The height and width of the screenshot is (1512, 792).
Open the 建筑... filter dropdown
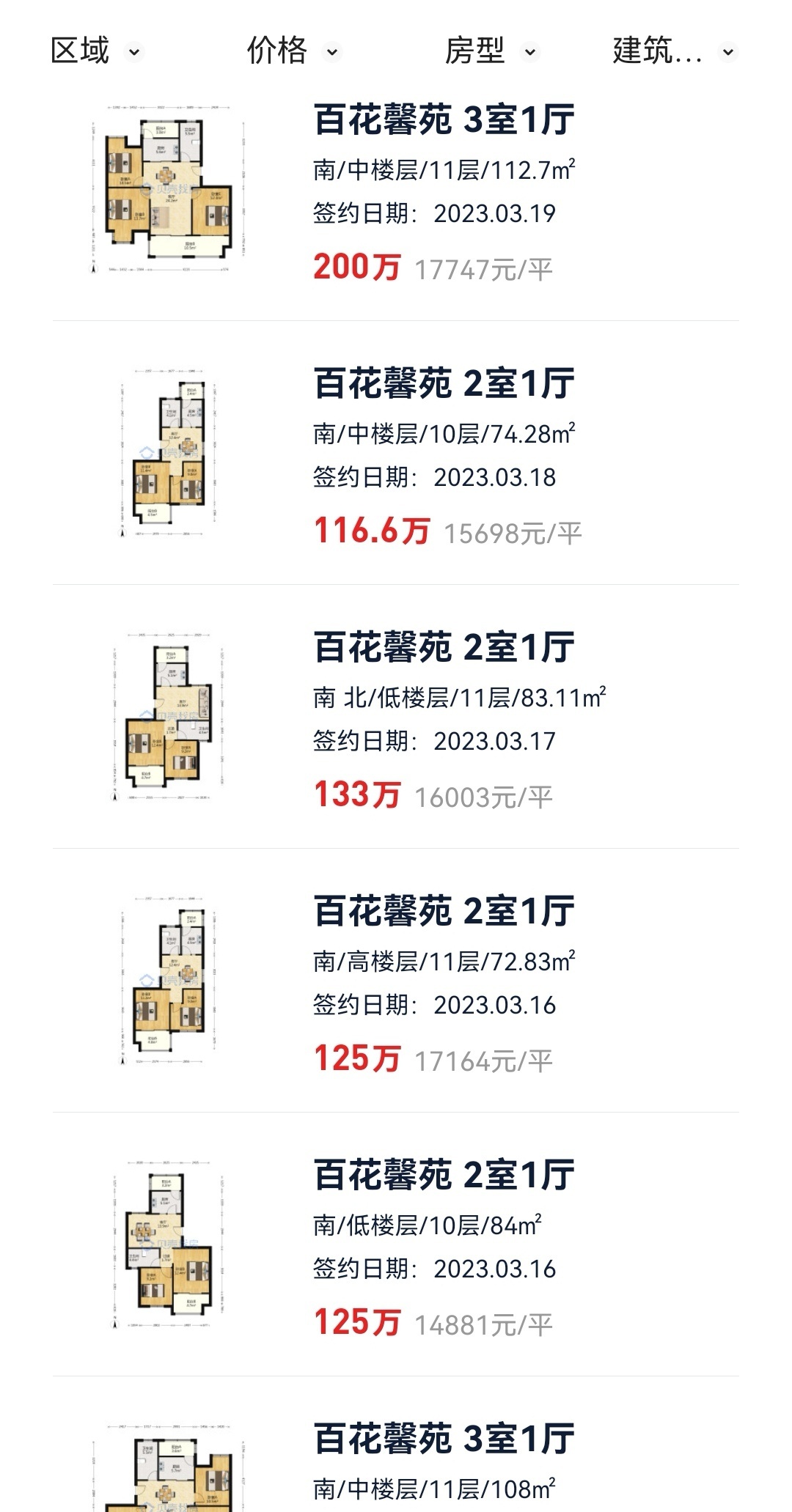[x=672, y=51]
